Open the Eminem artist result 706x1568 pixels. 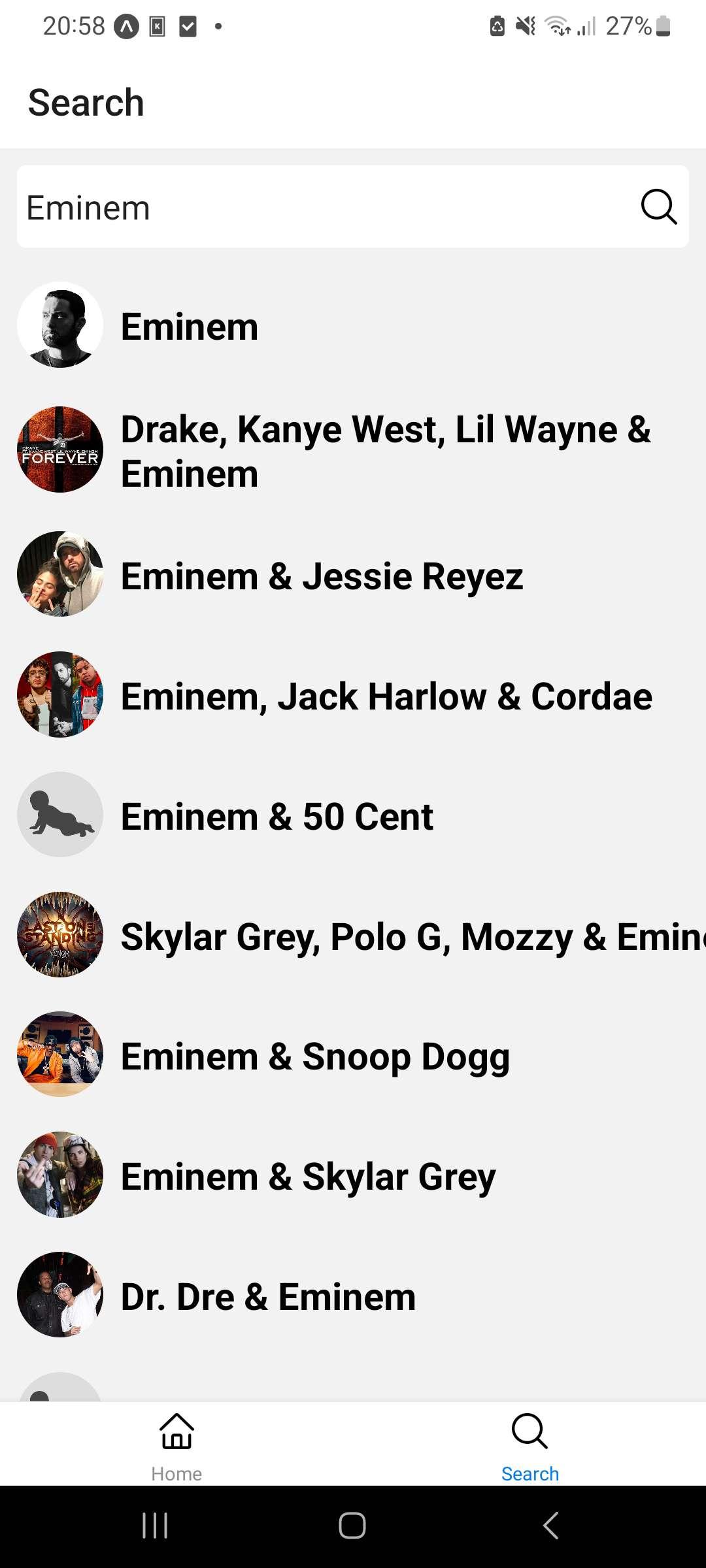click(353, 325)
